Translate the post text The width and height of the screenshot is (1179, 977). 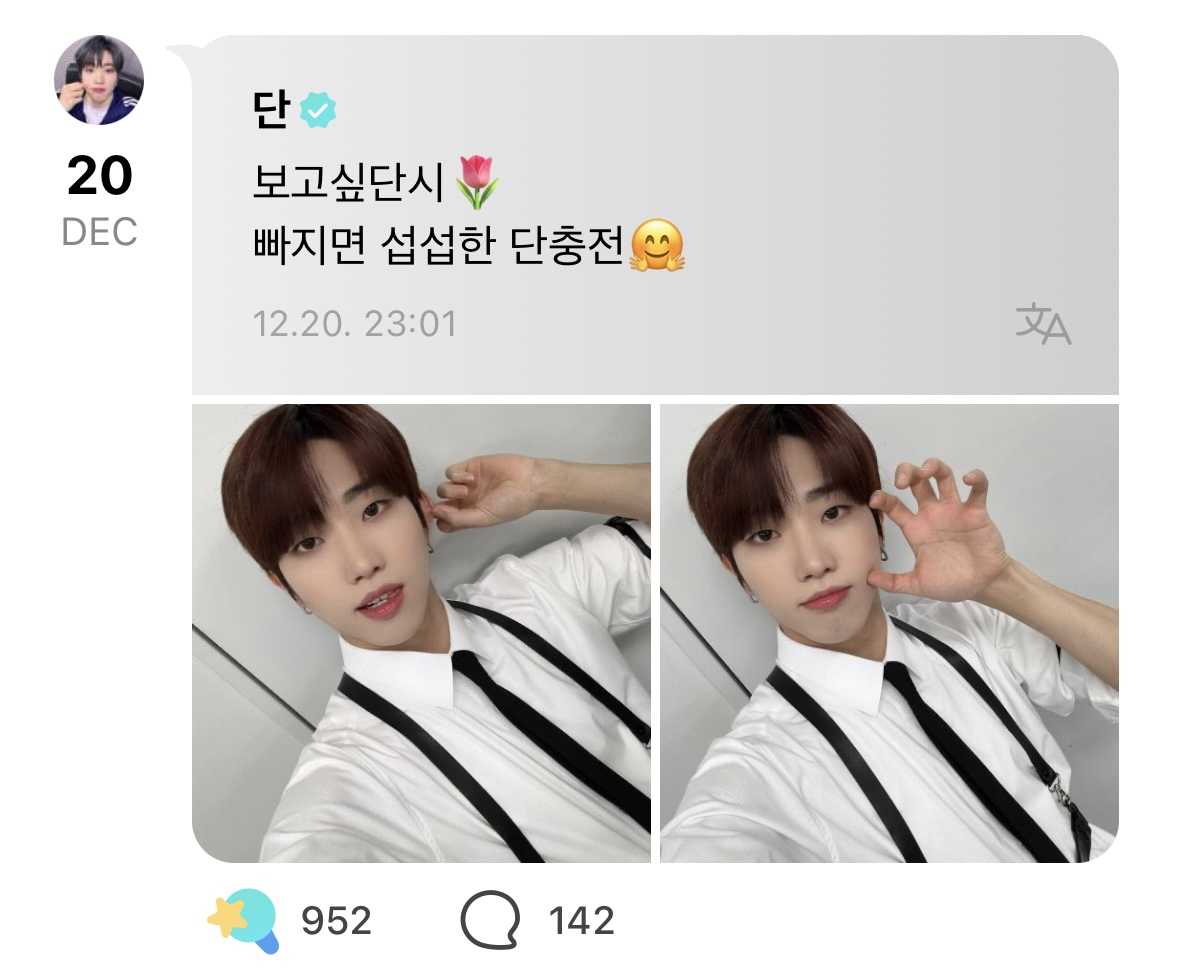pos(1043,323)
